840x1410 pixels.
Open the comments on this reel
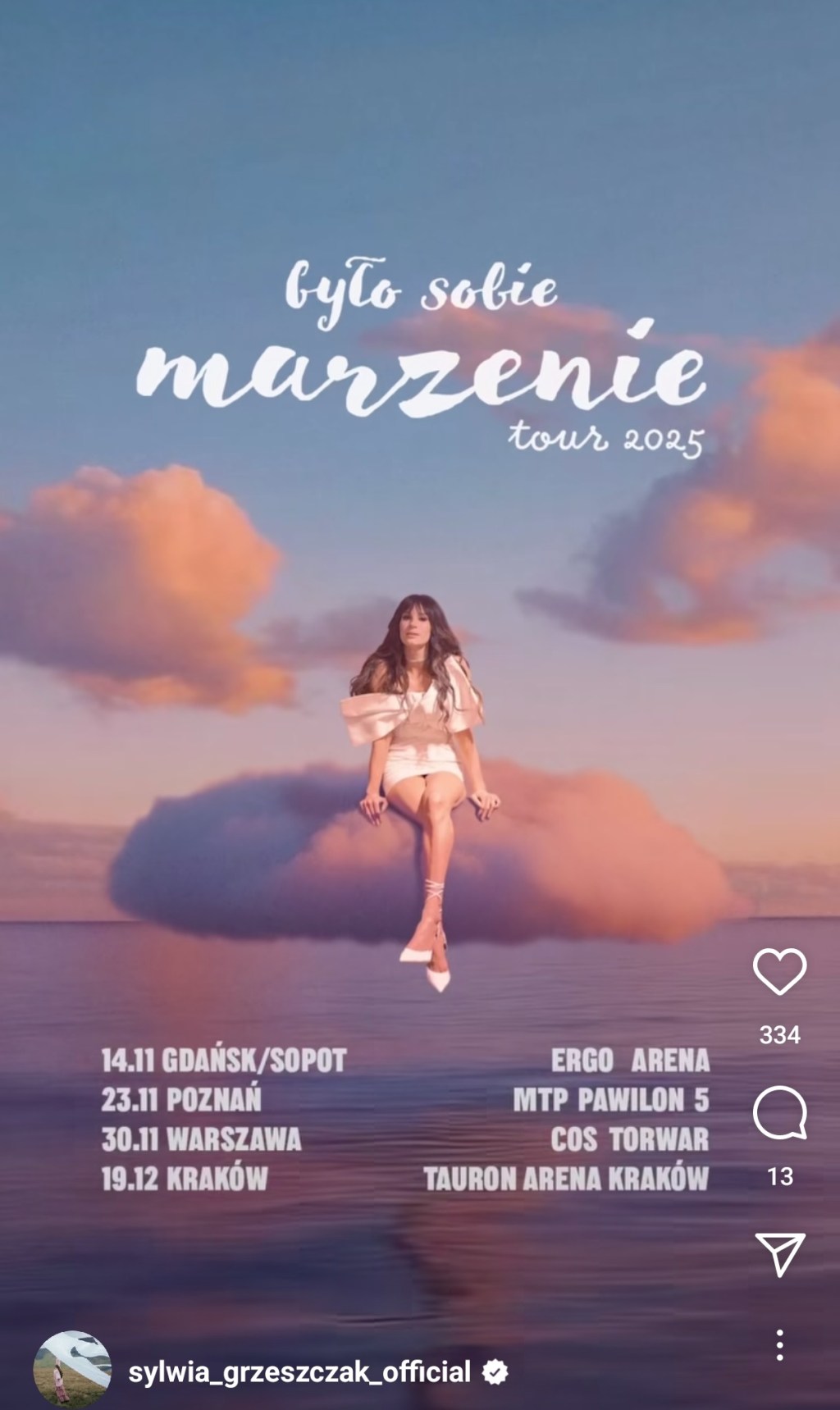click(779, 1113)
